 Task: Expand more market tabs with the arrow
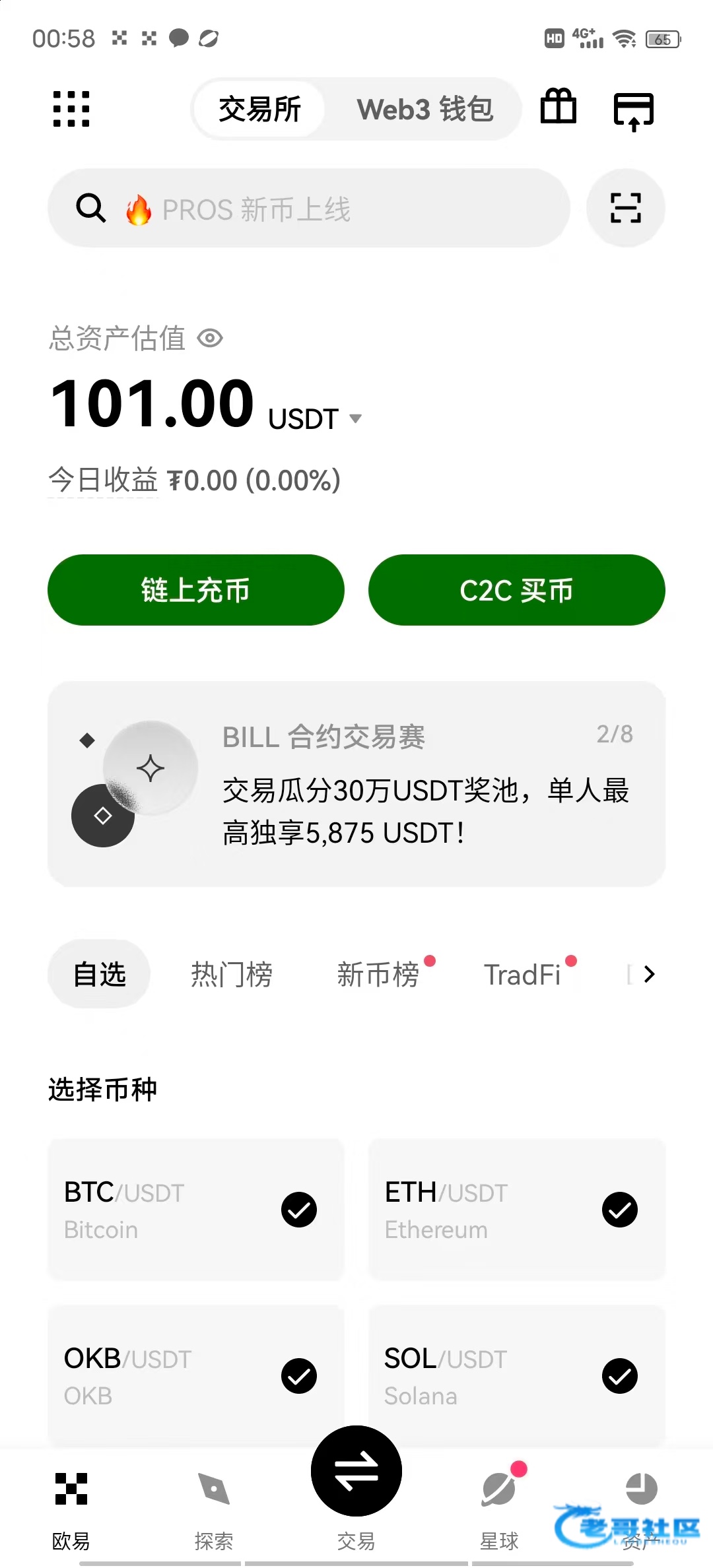[649, 974]
